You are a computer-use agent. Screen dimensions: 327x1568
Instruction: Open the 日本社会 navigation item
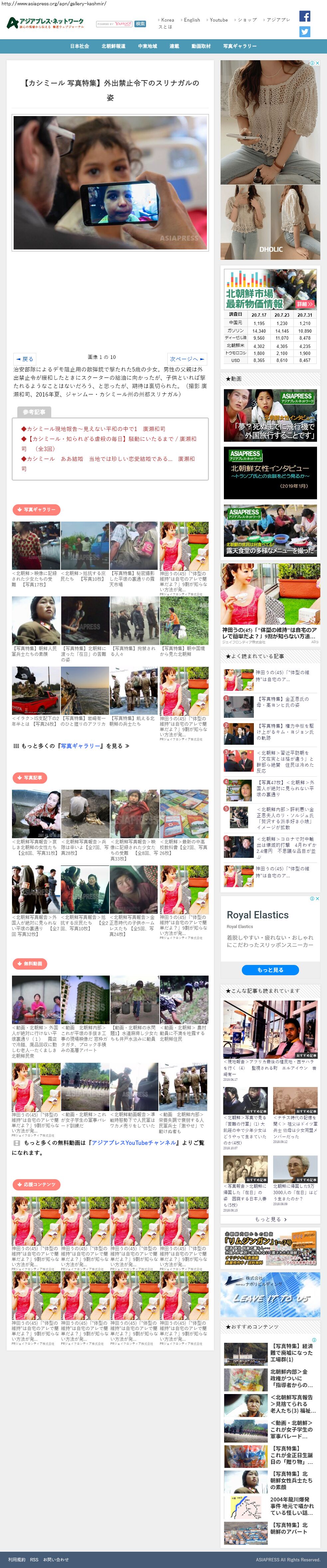click(x=79, y=46)
